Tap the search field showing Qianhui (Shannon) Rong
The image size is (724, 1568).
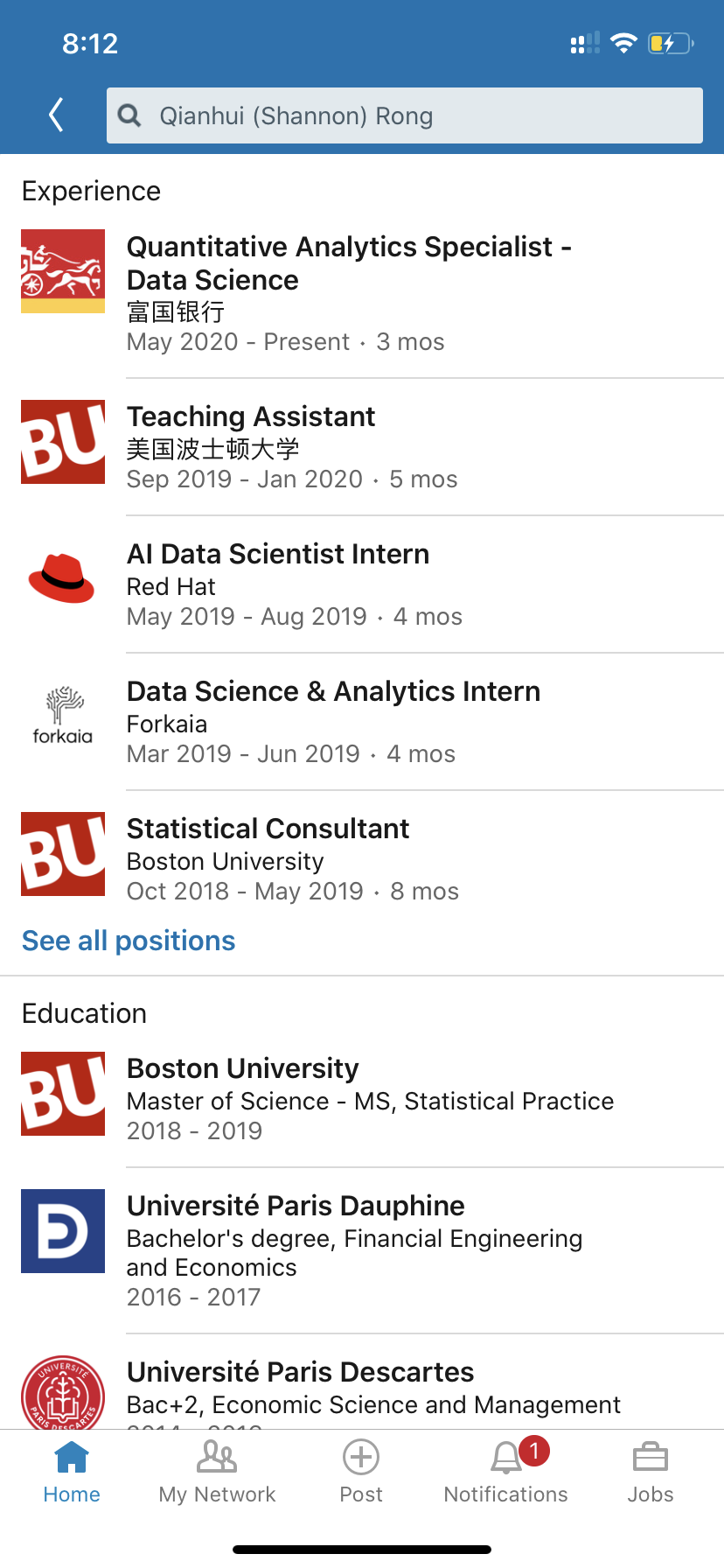click(404, 115)
